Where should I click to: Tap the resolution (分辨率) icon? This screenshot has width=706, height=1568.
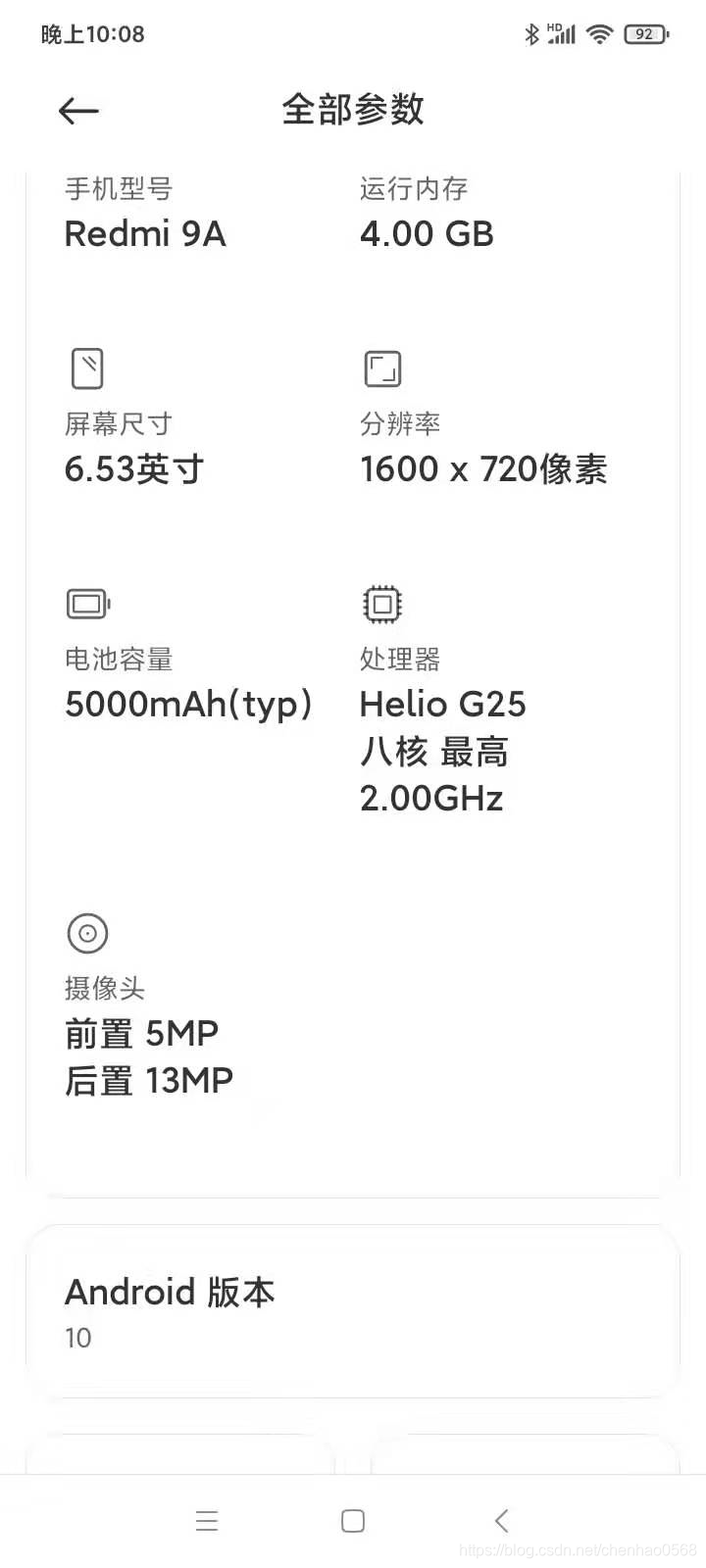point(381,367)
